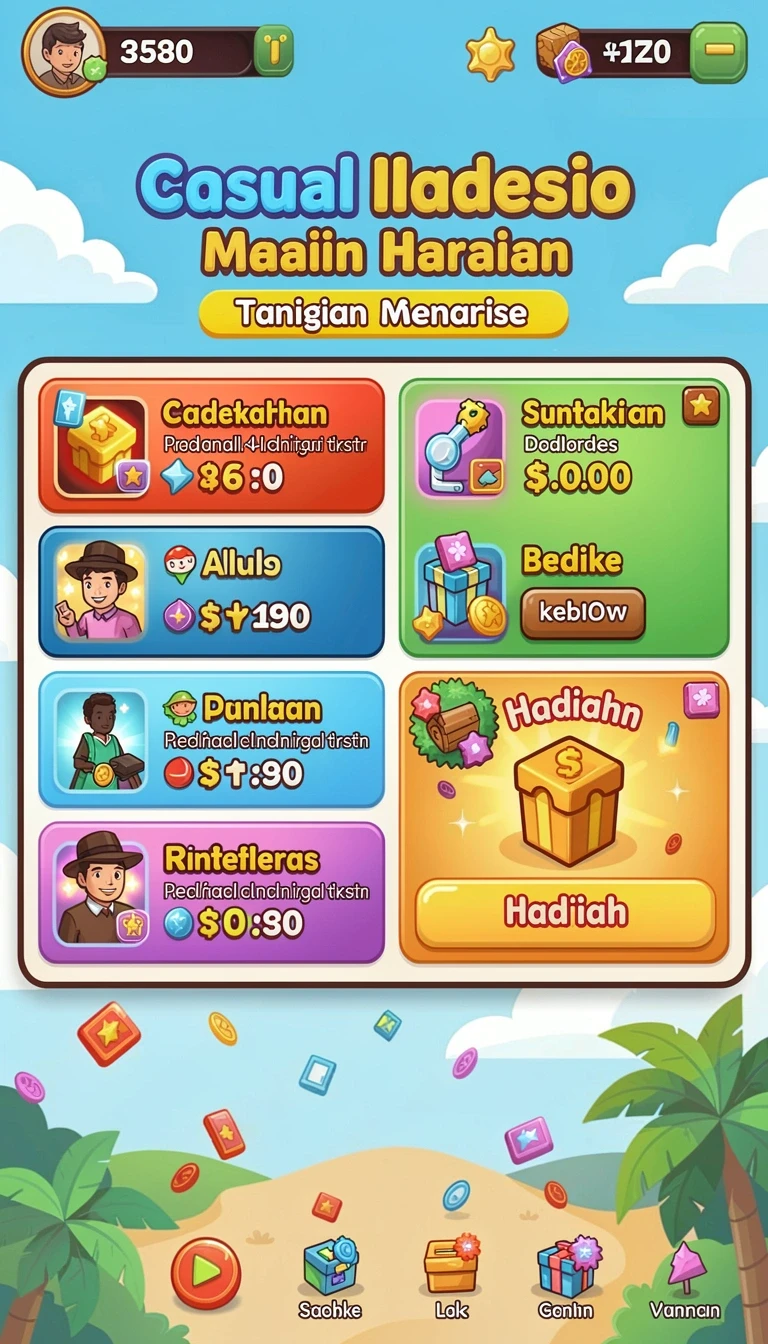This screenshot has width=768, height=1344.
Task: Select the Punlaan card
Action: [x=211, y=739]
